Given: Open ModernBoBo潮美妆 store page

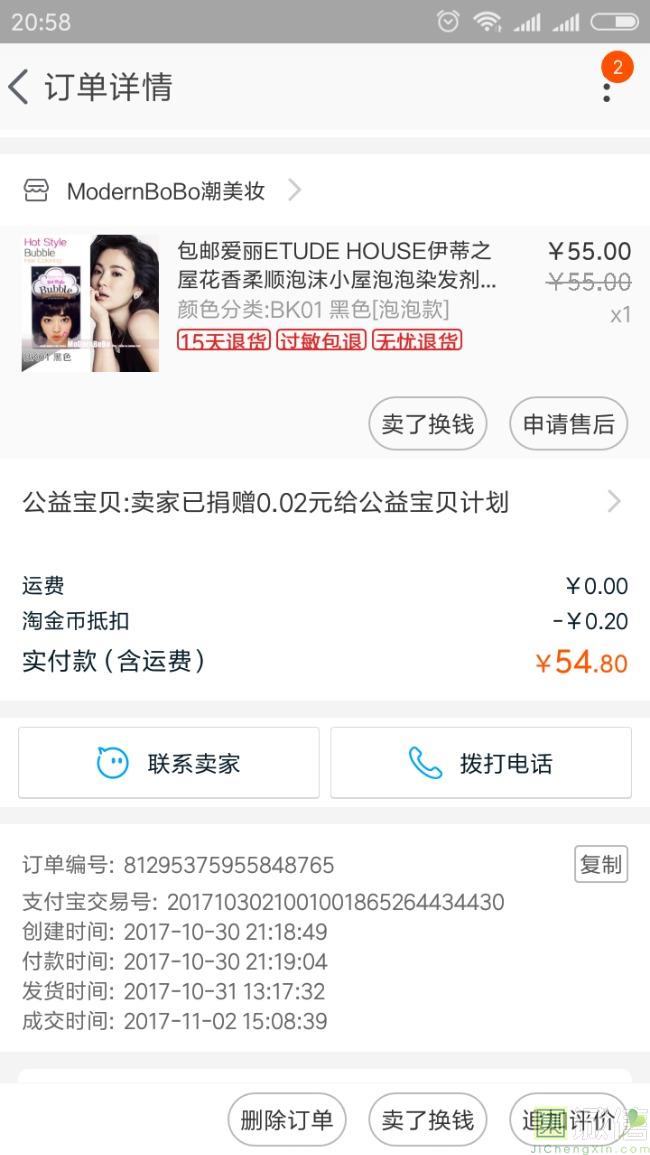Looking at the screenshot, I should pos(165,191).
